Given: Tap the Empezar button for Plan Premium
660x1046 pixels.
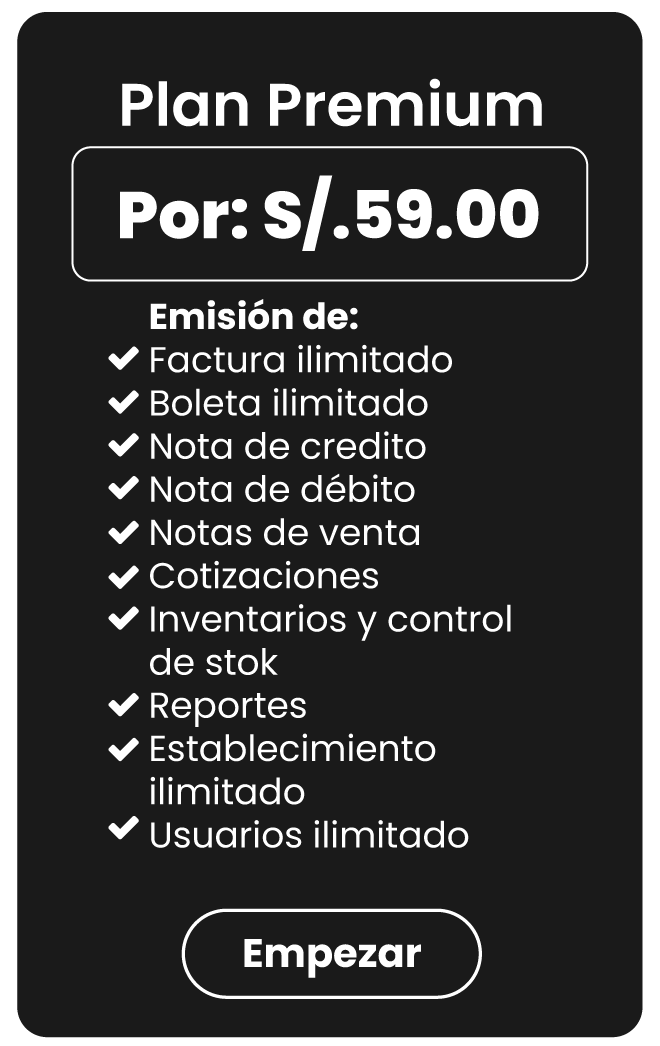Looking at the screenshot, I should pos(331,953).
